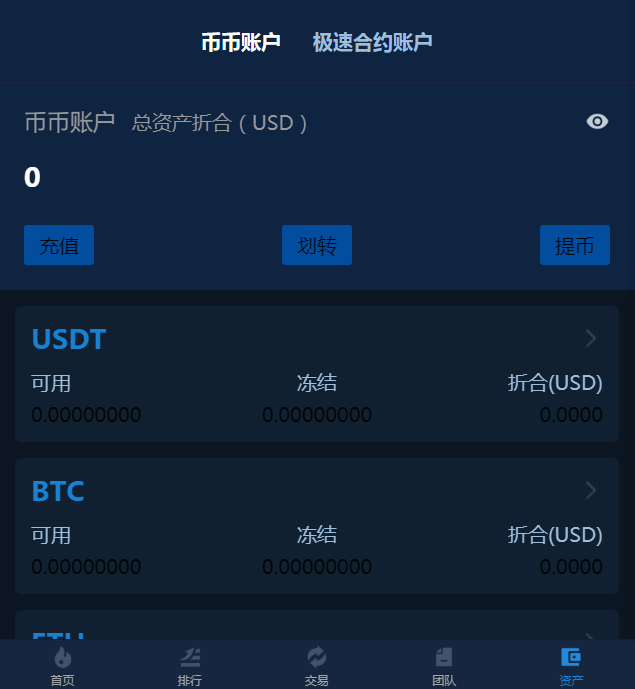Tap the 充值 deposit button
The image size is (635, 689).
[x=59, y=245]
